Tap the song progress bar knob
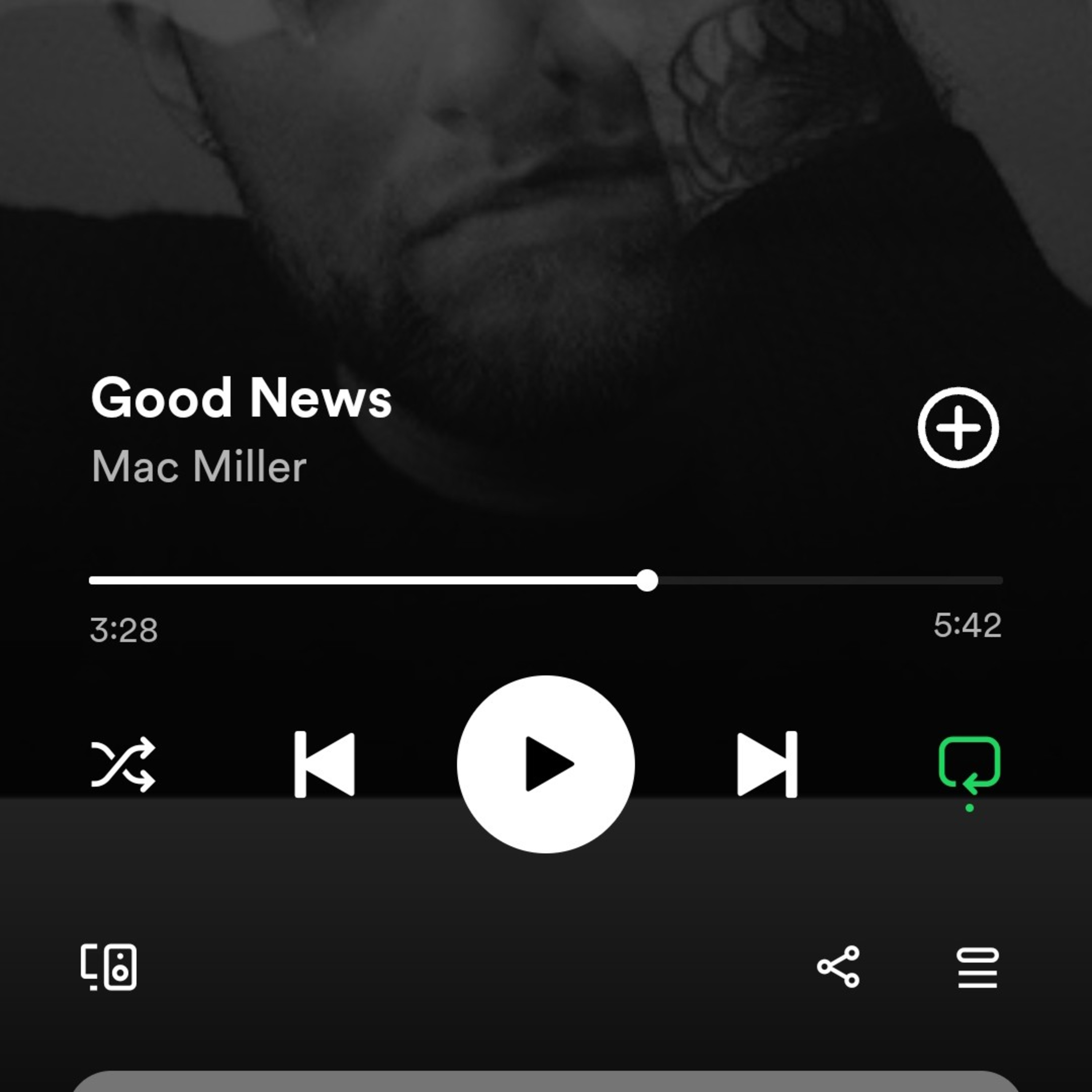This screenshot has height=1092, width=1092. click(x=647, y=581)
